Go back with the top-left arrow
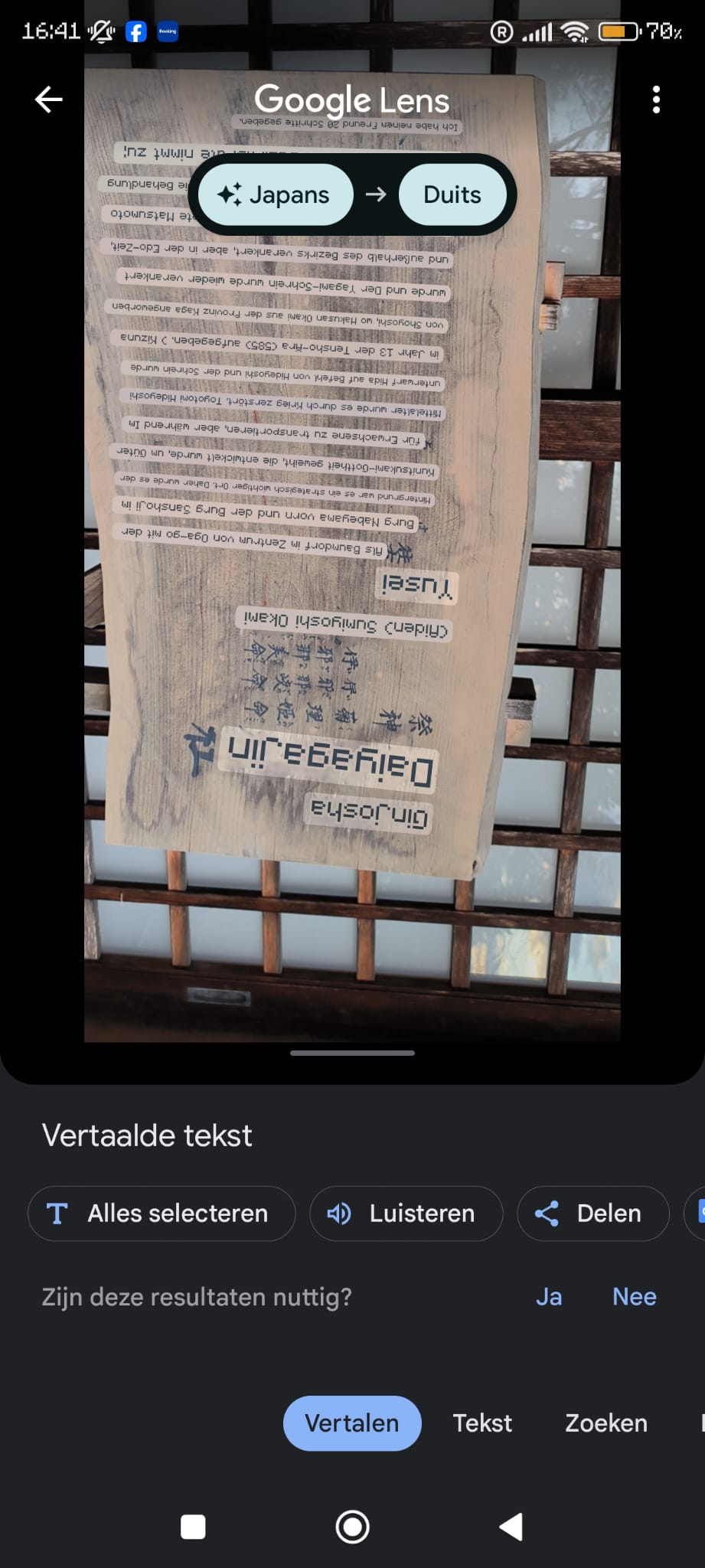This screenshot has height=1568, width=705. point(49,100)
